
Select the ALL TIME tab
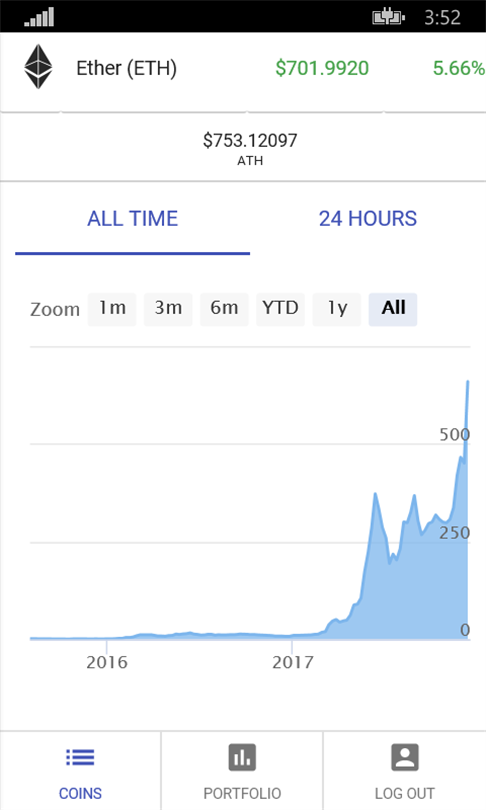tap(133, 219)
